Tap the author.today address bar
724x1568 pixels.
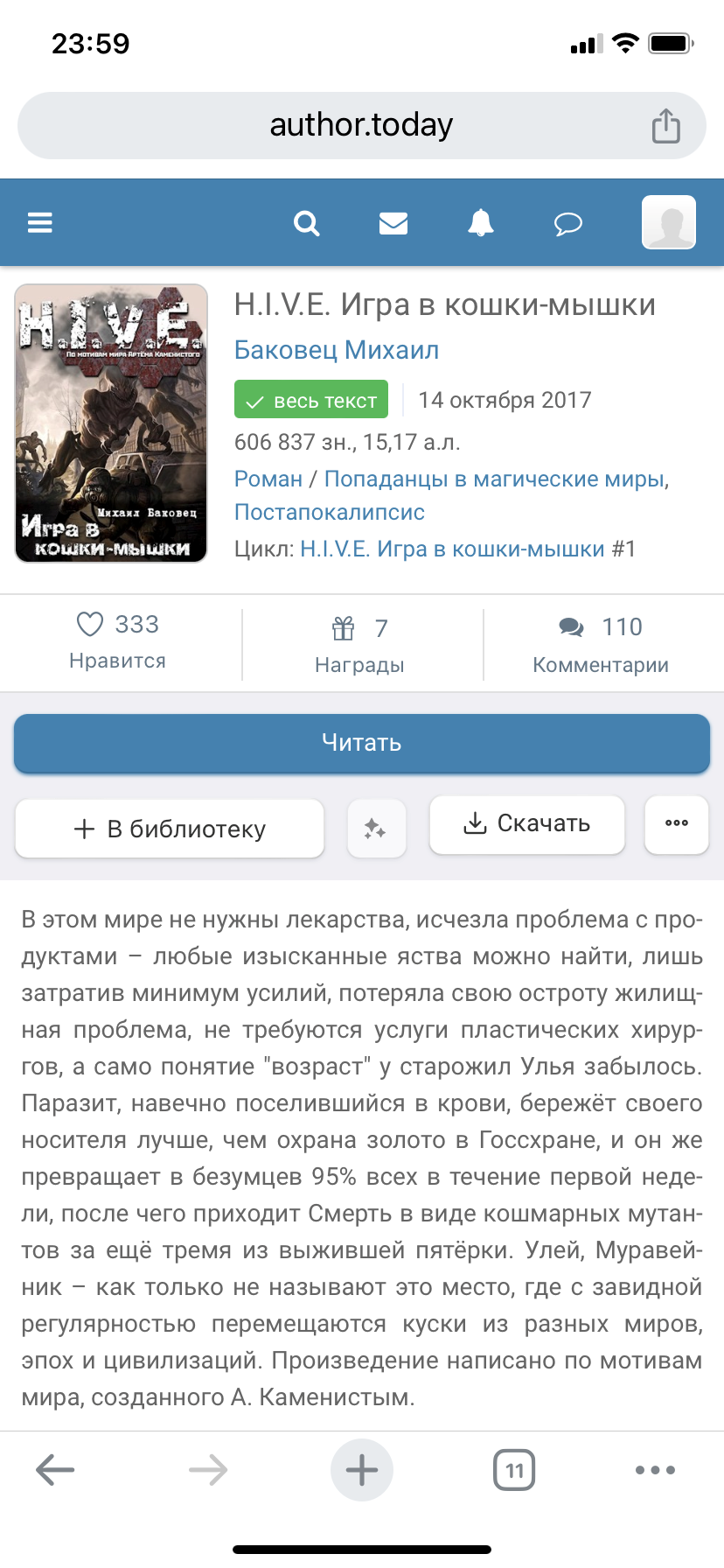point(361,125)
